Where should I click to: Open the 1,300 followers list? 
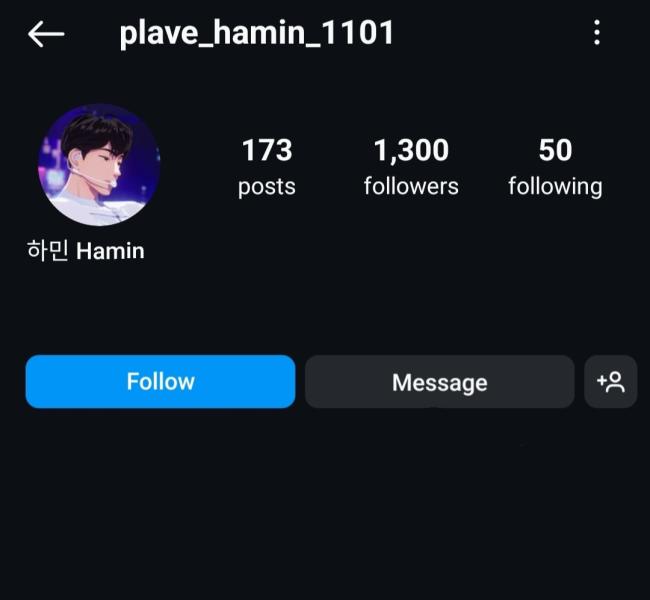[x=411, y=167]
